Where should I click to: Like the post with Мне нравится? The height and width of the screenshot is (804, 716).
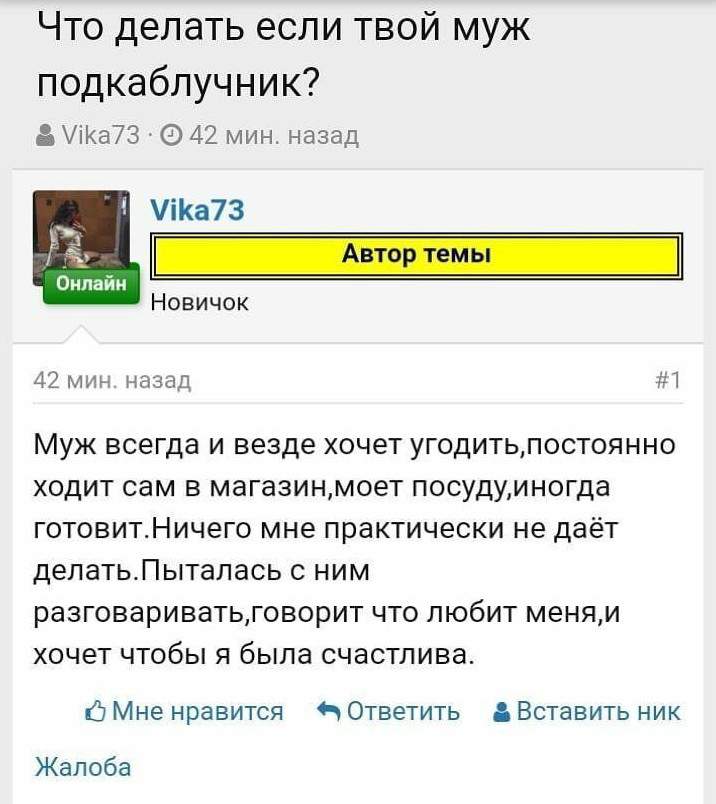185,711
